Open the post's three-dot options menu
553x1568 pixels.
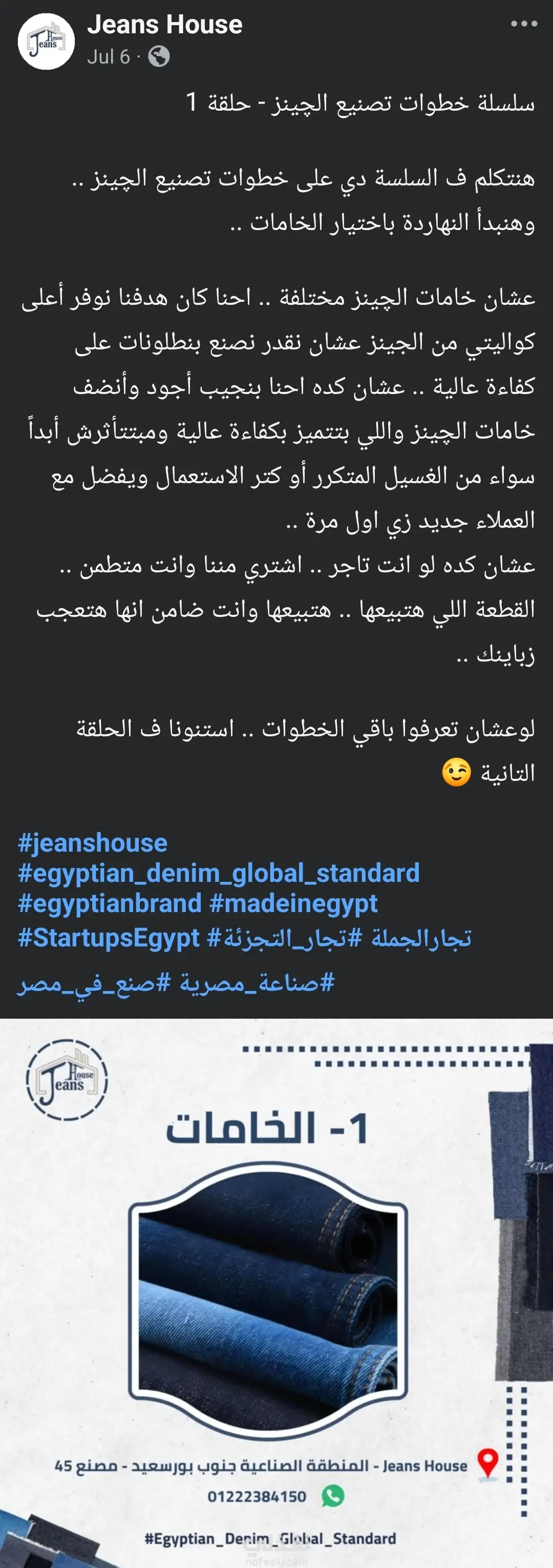pyautogui.click(x=524, y=24)
